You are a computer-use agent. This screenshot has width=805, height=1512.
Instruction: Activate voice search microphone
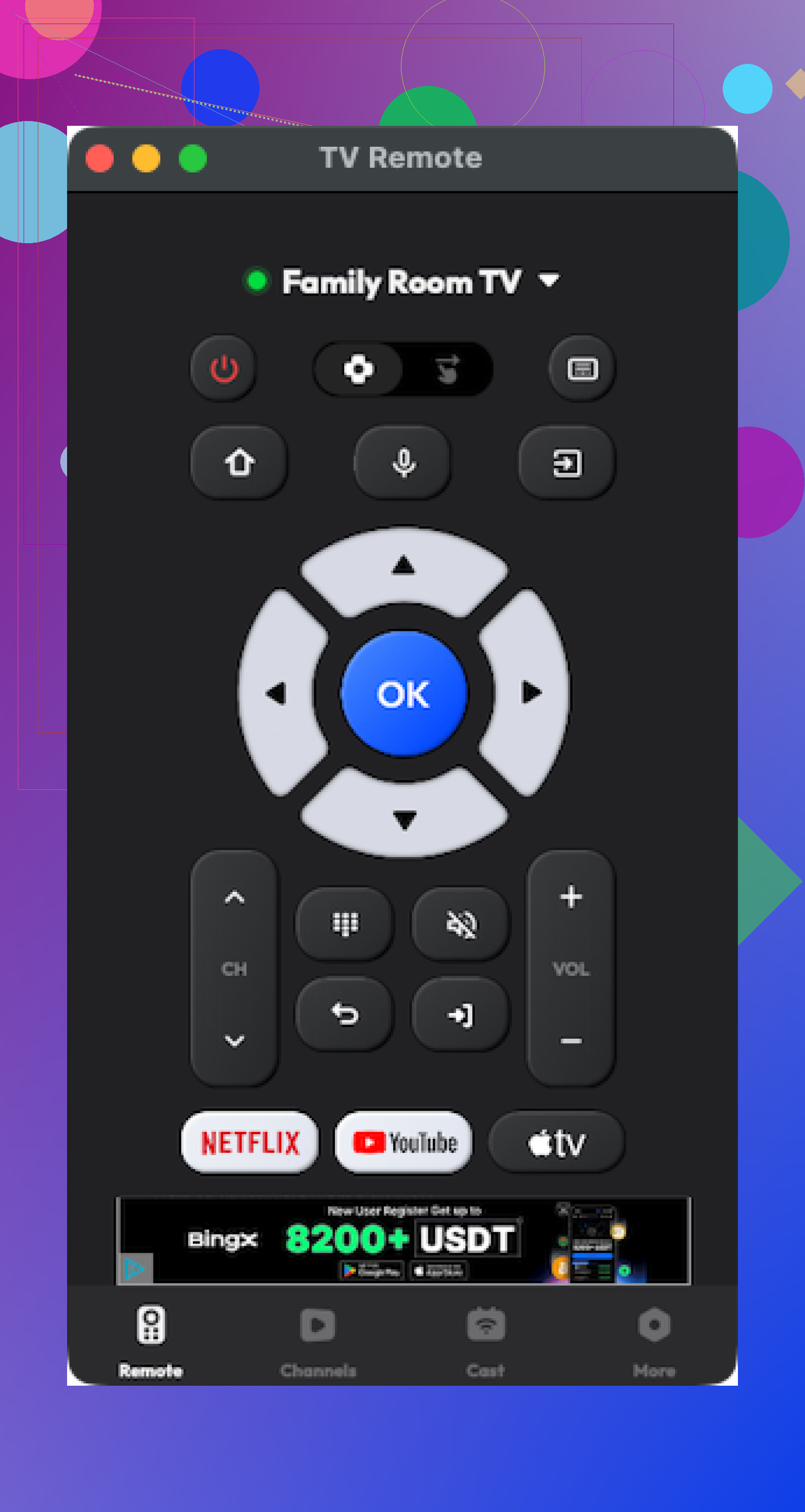tap(404, 463)
